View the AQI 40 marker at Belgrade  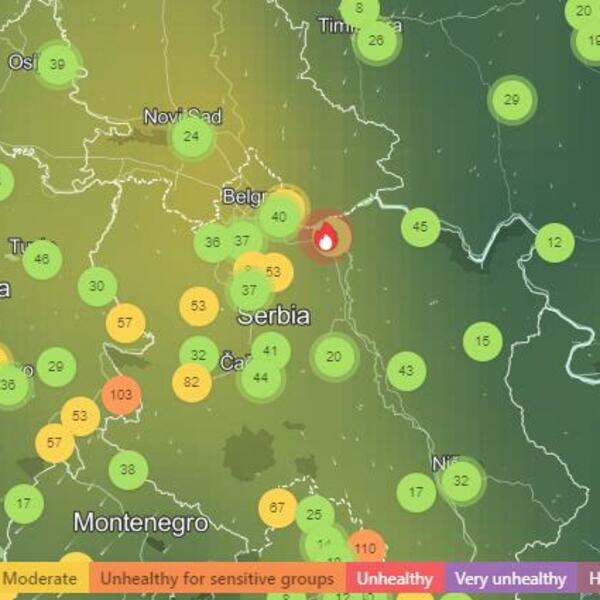pos(279,217)
